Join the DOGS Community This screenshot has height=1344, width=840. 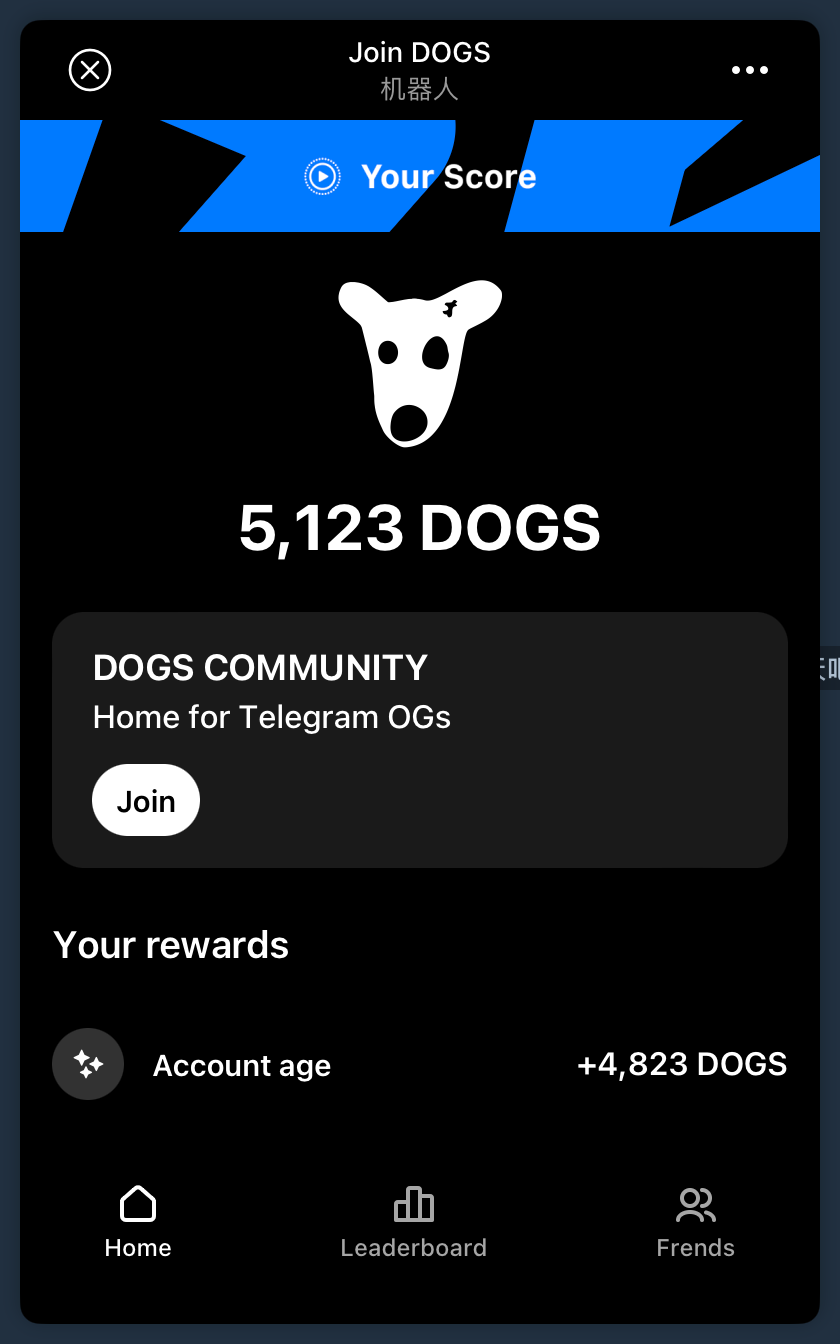tap(146, 801)
